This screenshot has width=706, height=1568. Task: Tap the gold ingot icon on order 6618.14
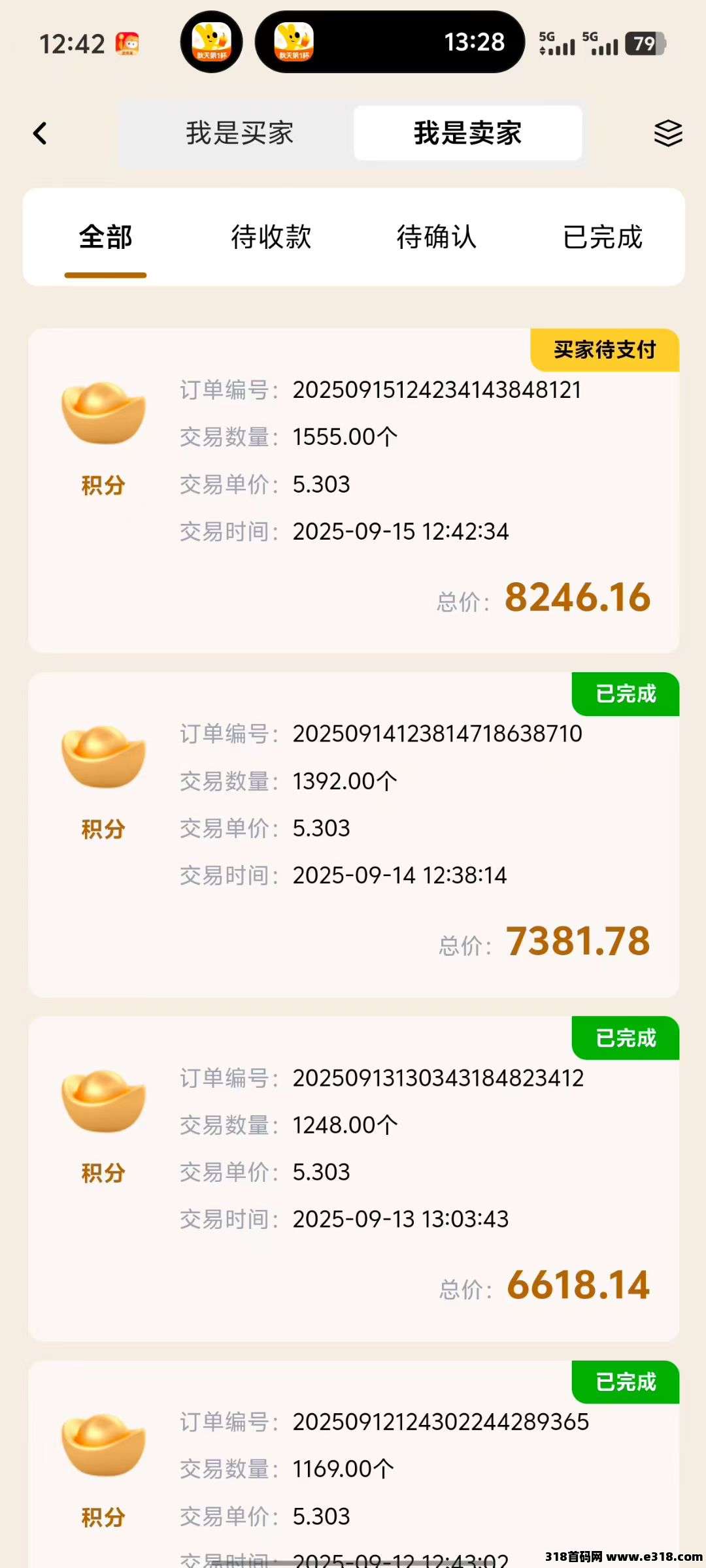(x=103, y=1100)
